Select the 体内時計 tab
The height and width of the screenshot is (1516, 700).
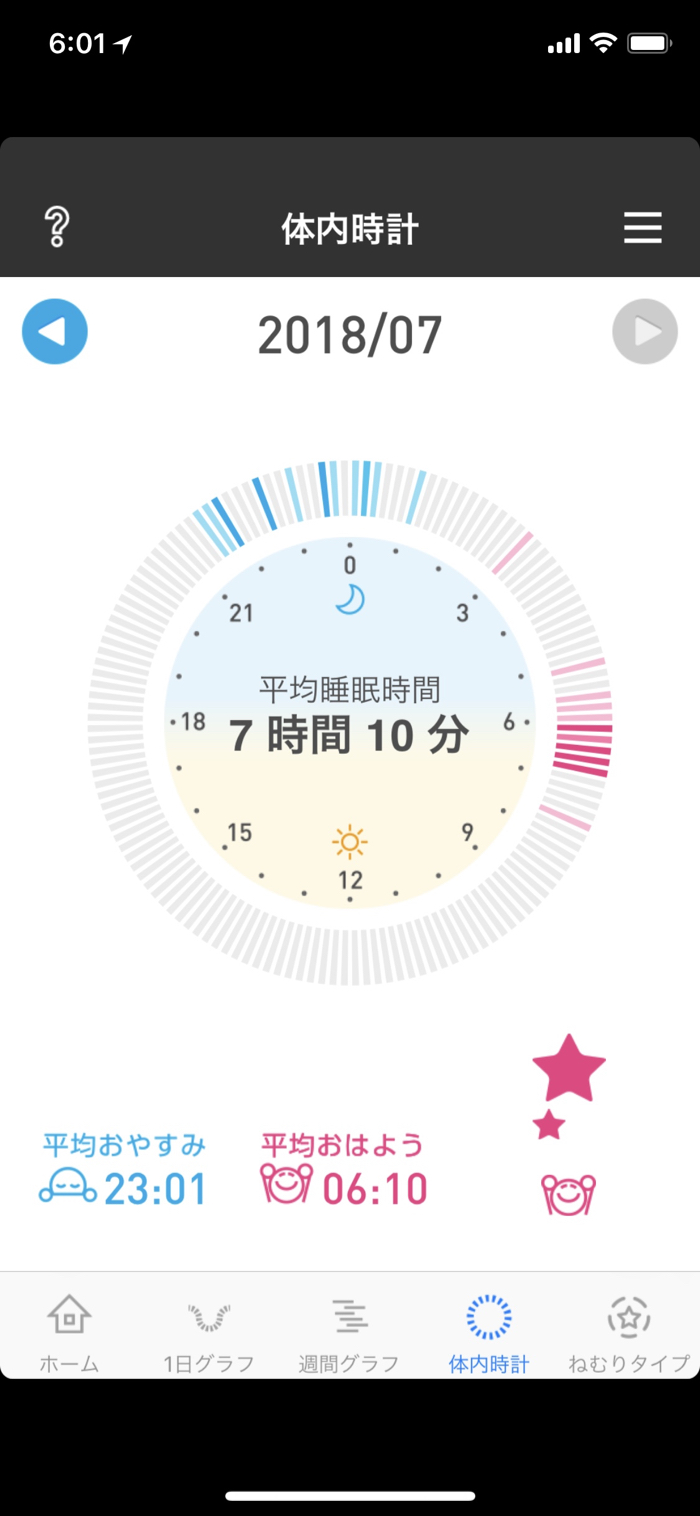click(489, 1332)
